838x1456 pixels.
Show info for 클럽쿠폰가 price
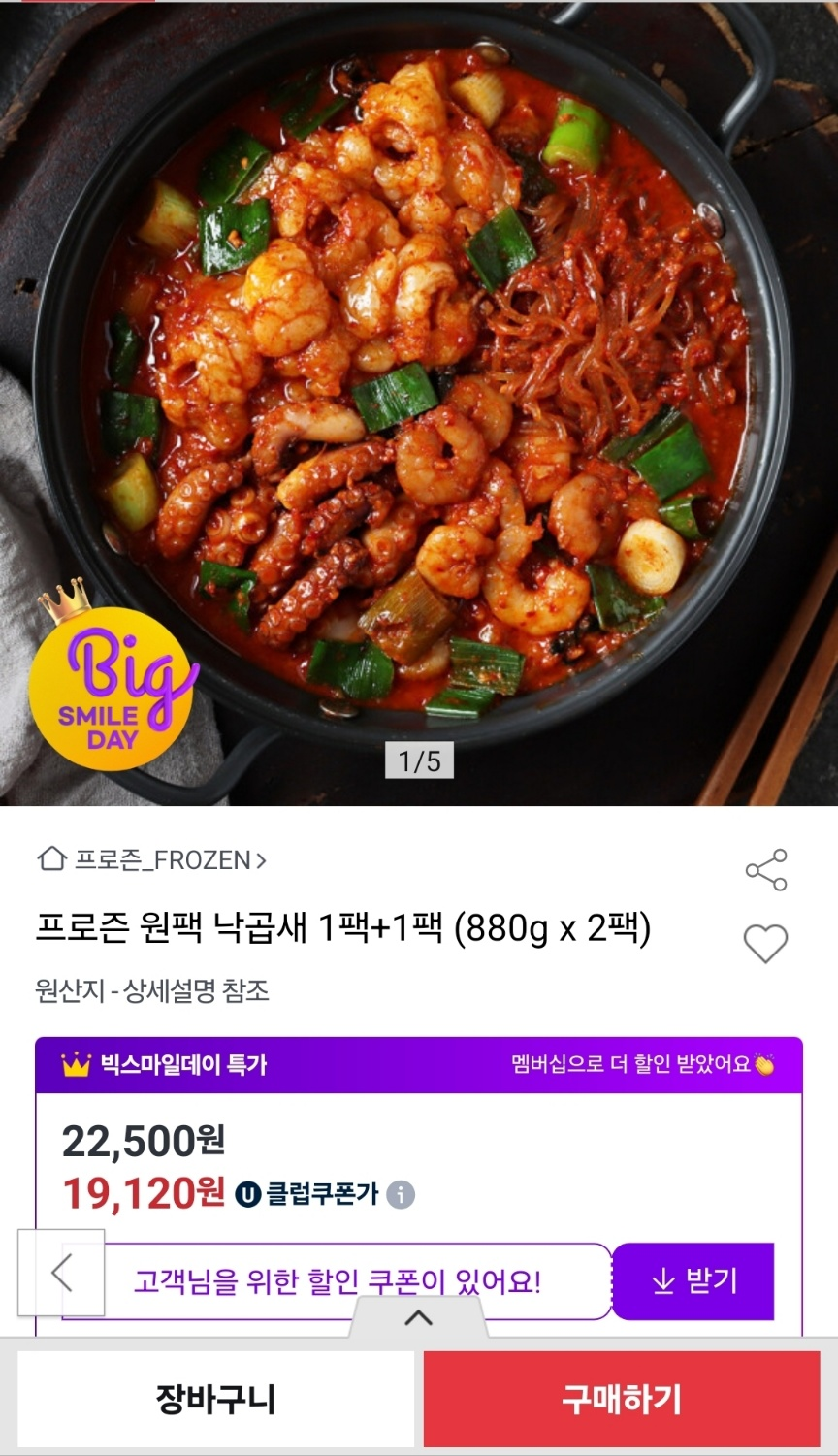tap(401, 1194)
